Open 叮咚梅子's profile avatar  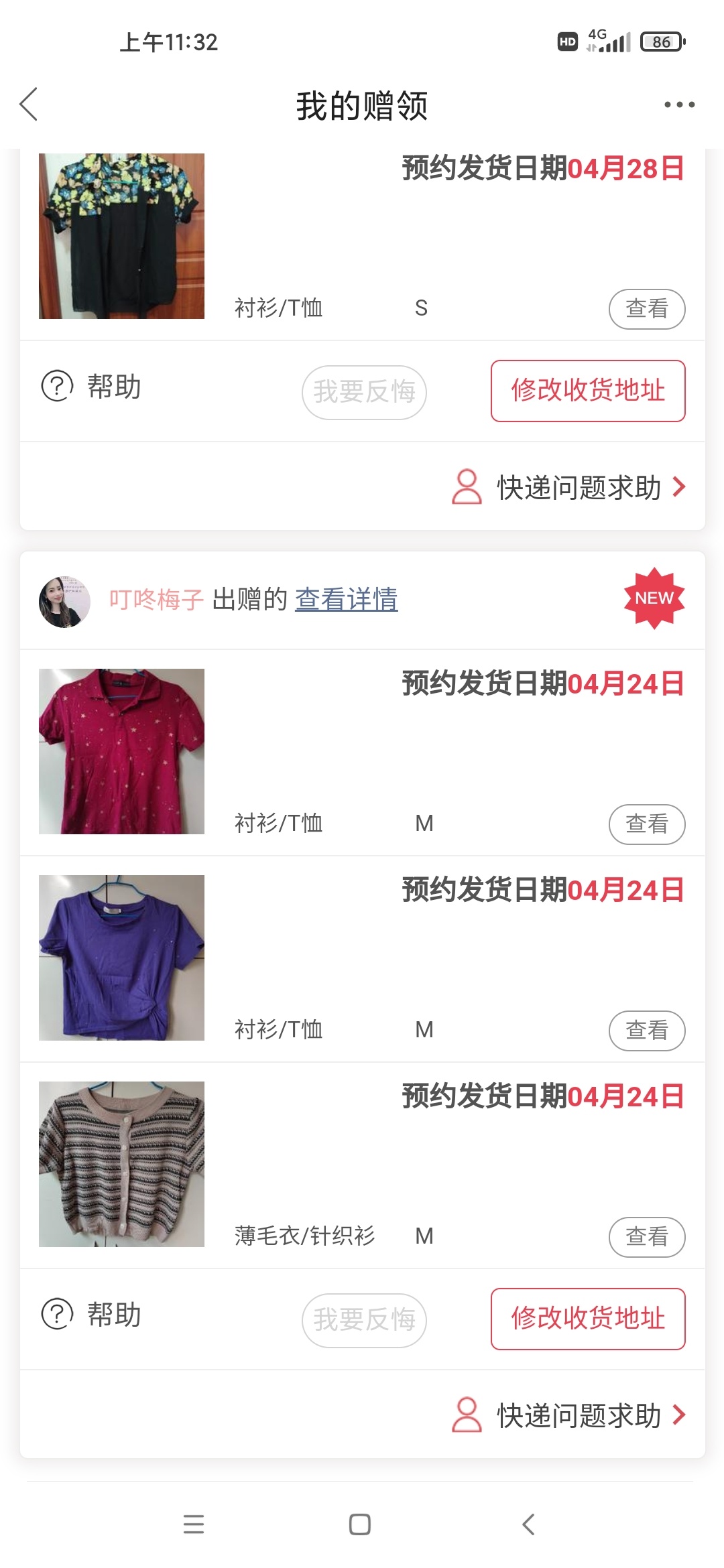(x=64, y=601)
